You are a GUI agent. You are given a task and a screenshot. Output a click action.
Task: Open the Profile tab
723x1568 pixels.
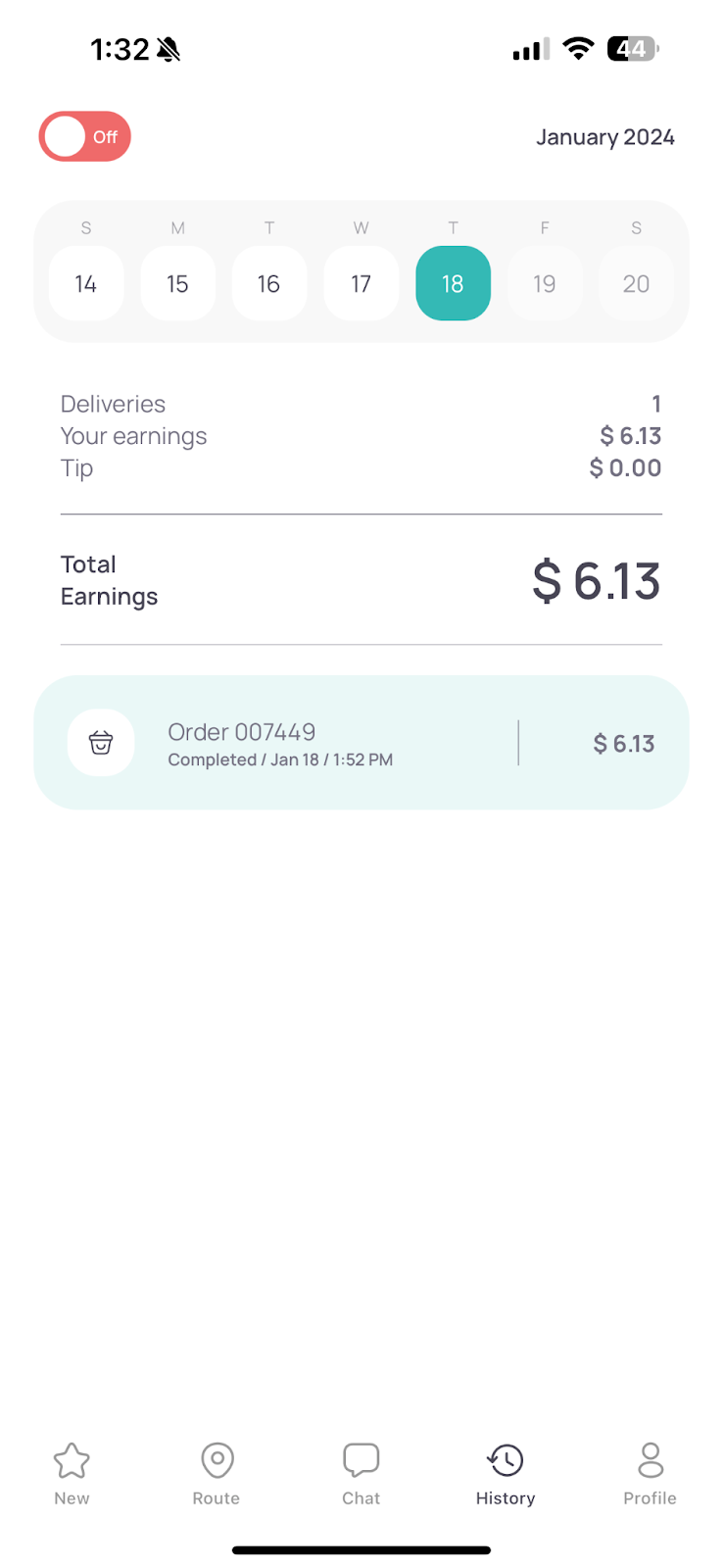tap(651, 1473)
